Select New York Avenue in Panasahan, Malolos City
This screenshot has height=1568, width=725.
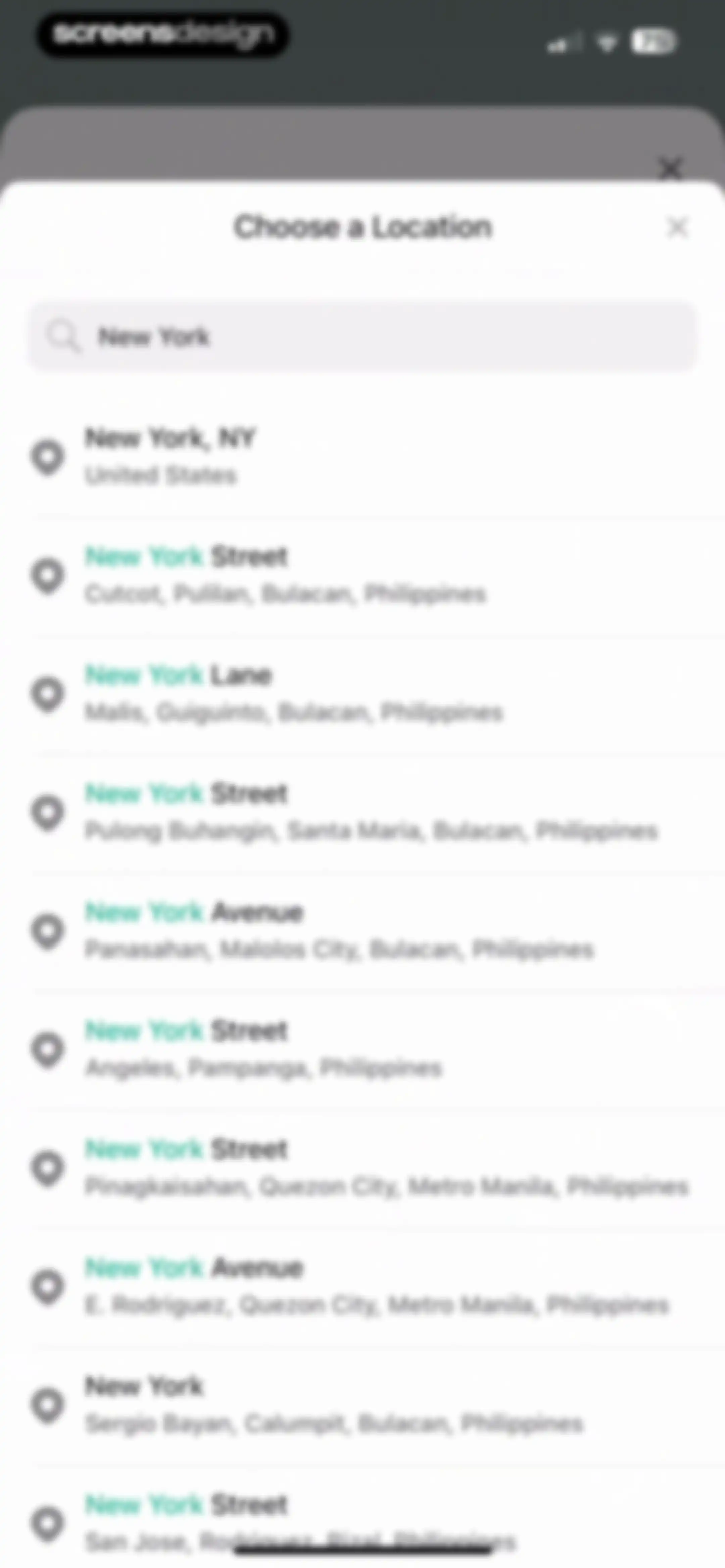[362, 931]
